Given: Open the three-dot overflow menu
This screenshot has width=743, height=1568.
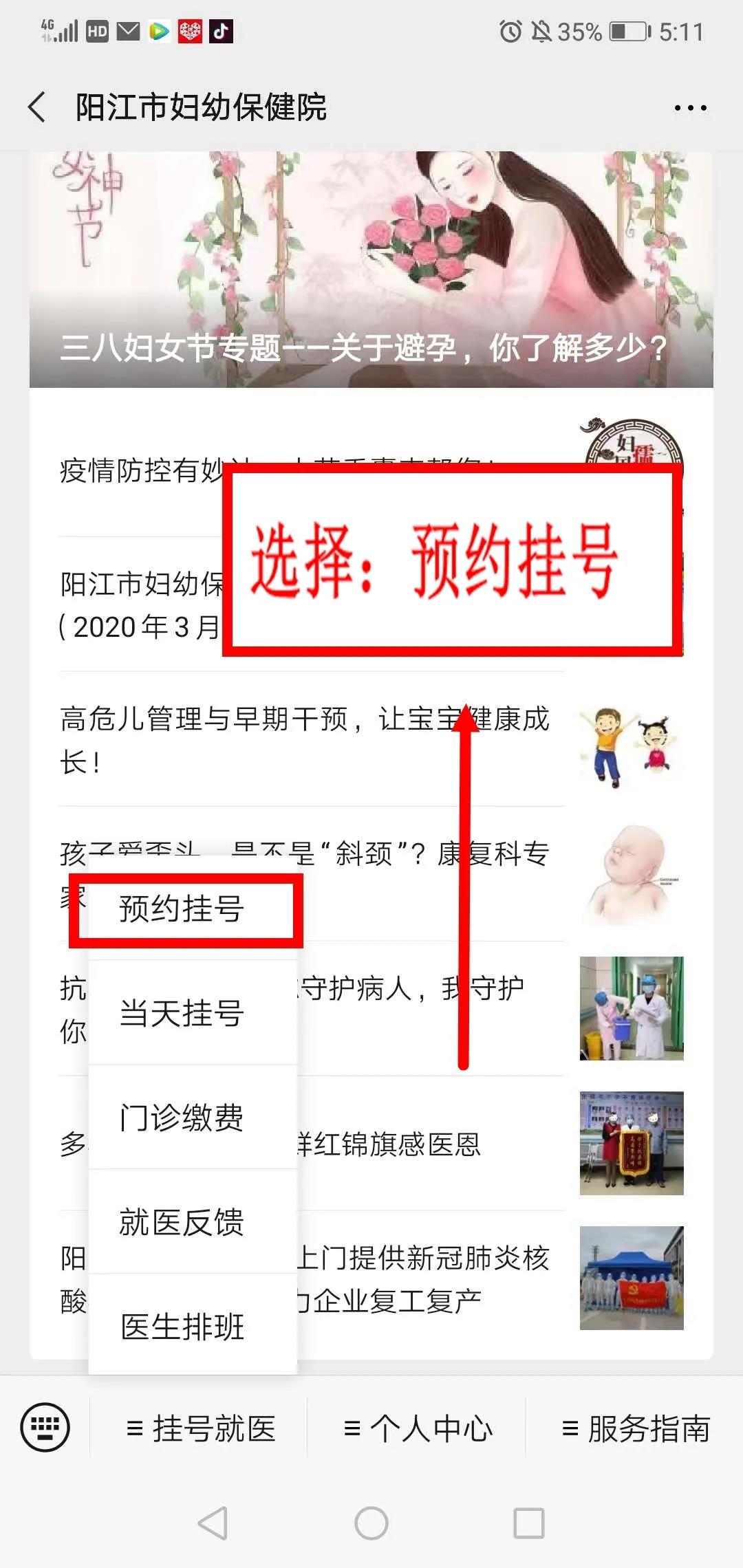Looking at the screenshot, I should coord(690,108).
